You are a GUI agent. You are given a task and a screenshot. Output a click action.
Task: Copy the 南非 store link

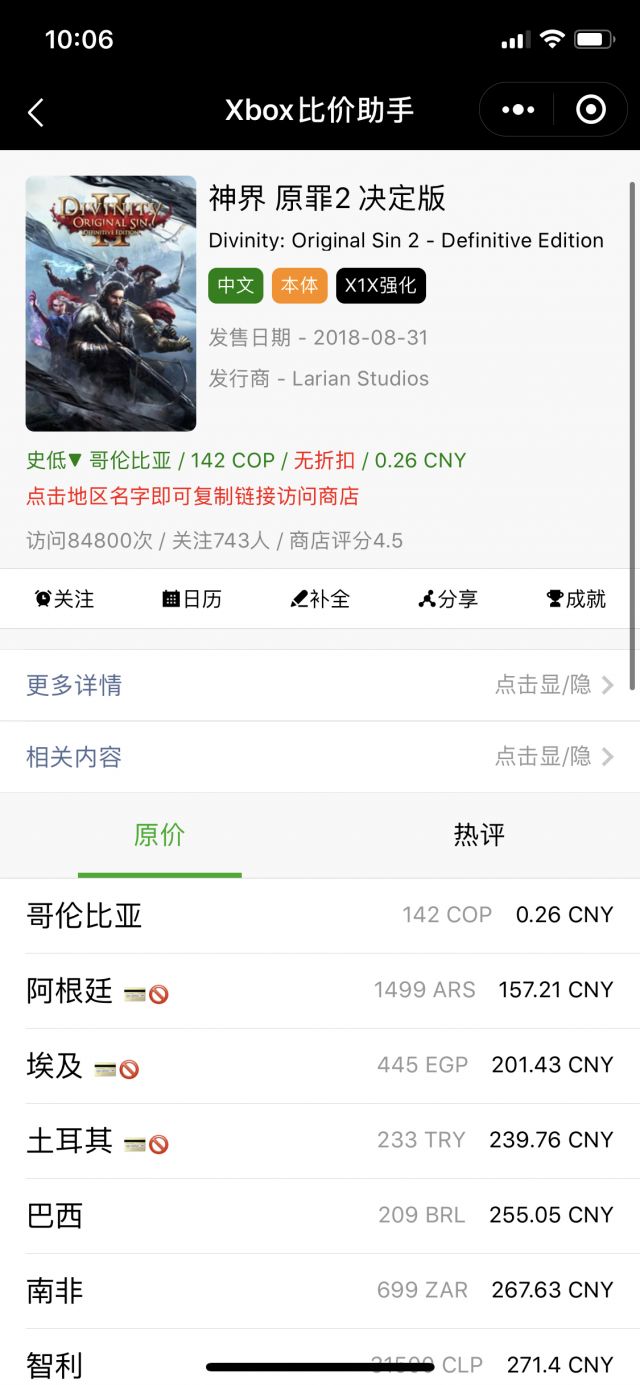54,1290
